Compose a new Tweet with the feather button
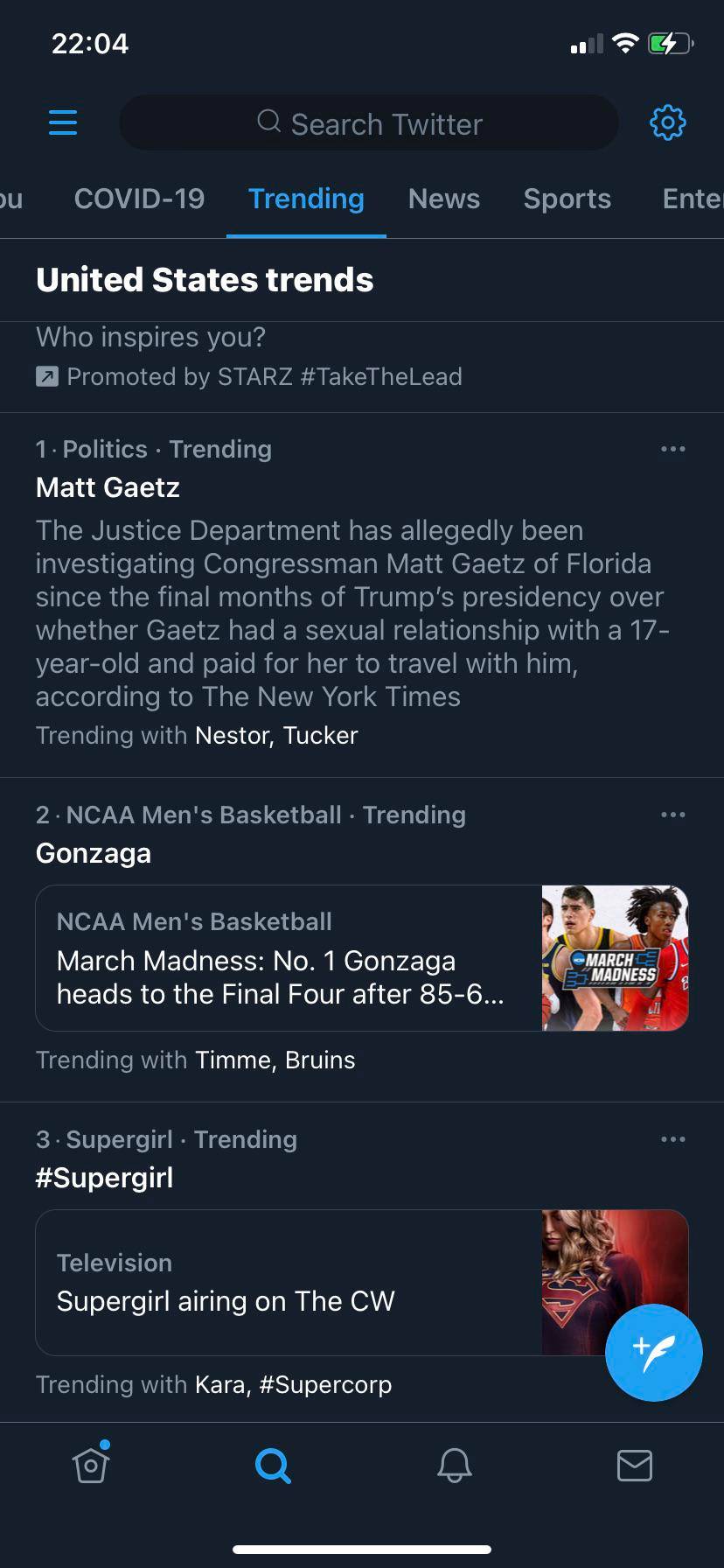The image size is (724, 1568). [x=653, y=1352]
